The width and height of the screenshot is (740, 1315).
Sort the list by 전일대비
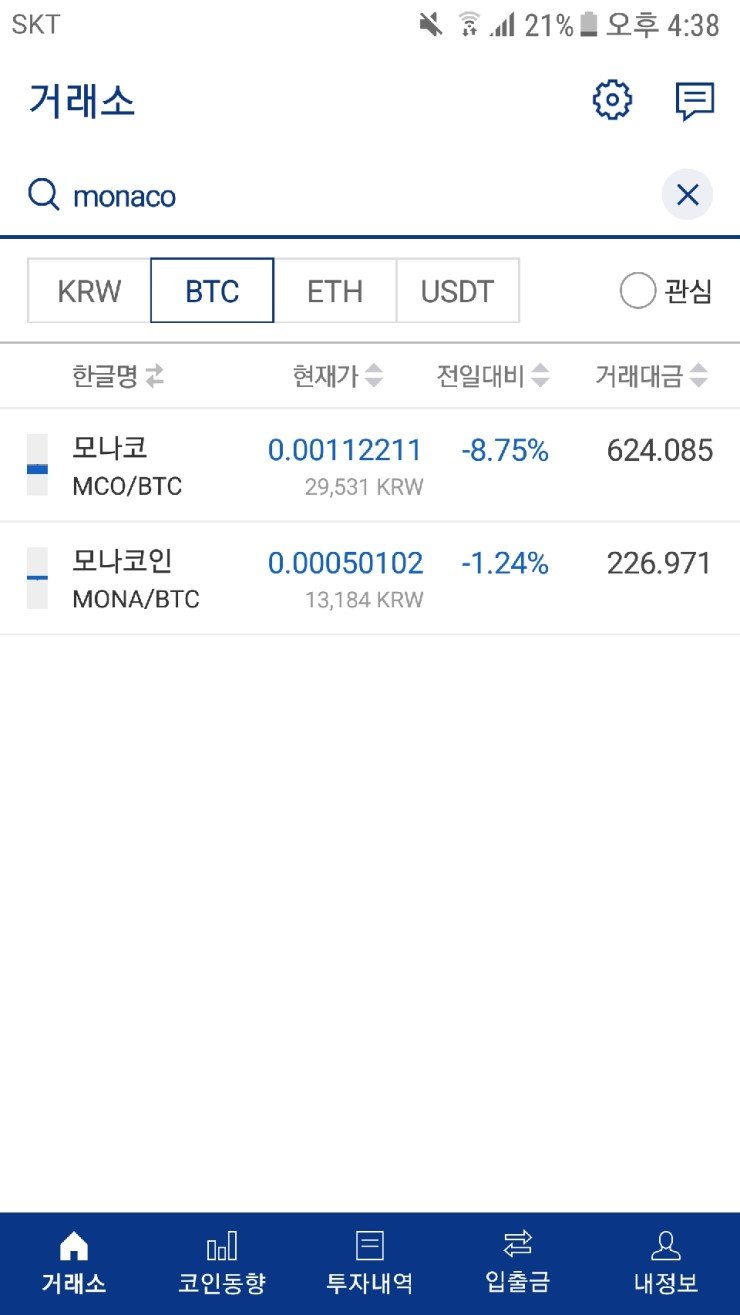tap(493, 376)
